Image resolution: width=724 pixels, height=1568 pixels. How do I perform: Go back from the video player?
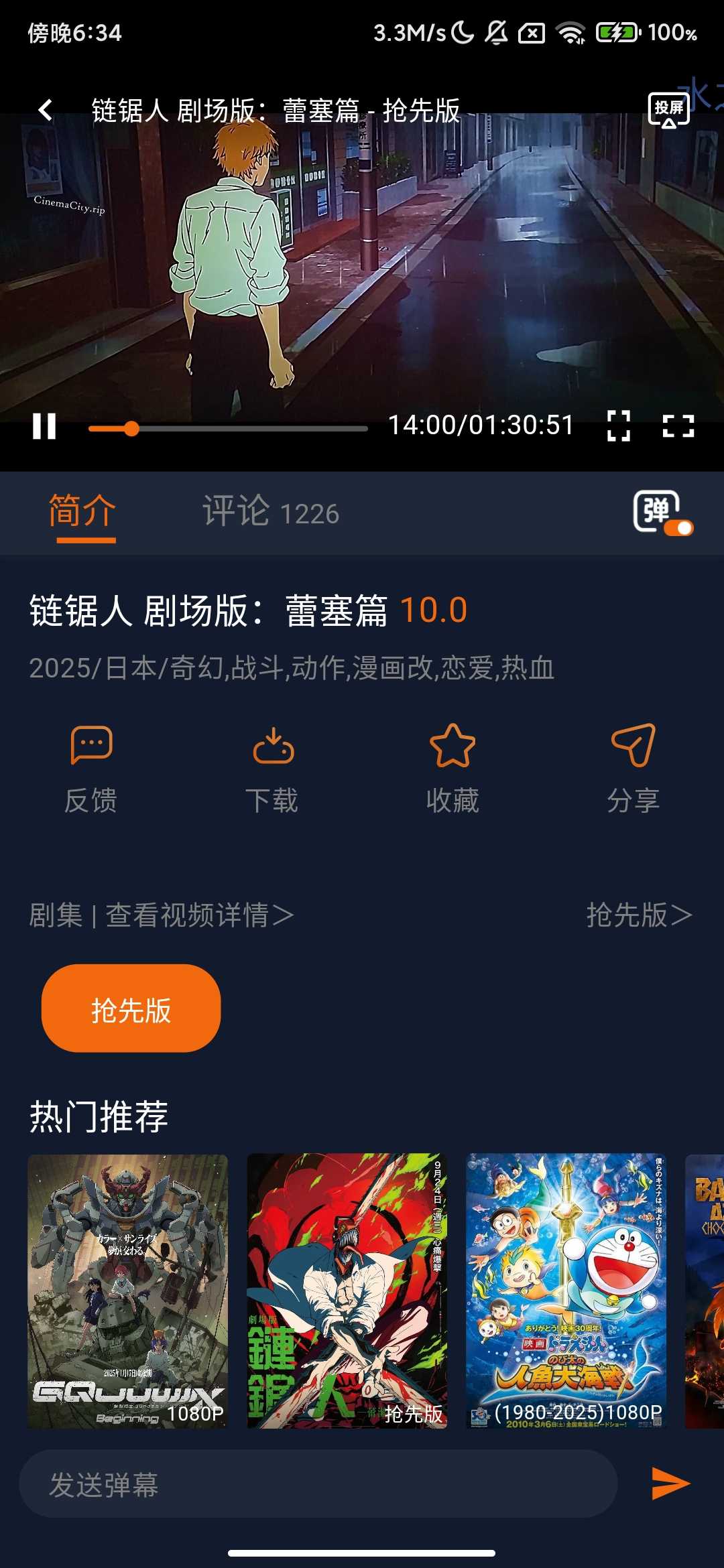(x=46, y=110)
